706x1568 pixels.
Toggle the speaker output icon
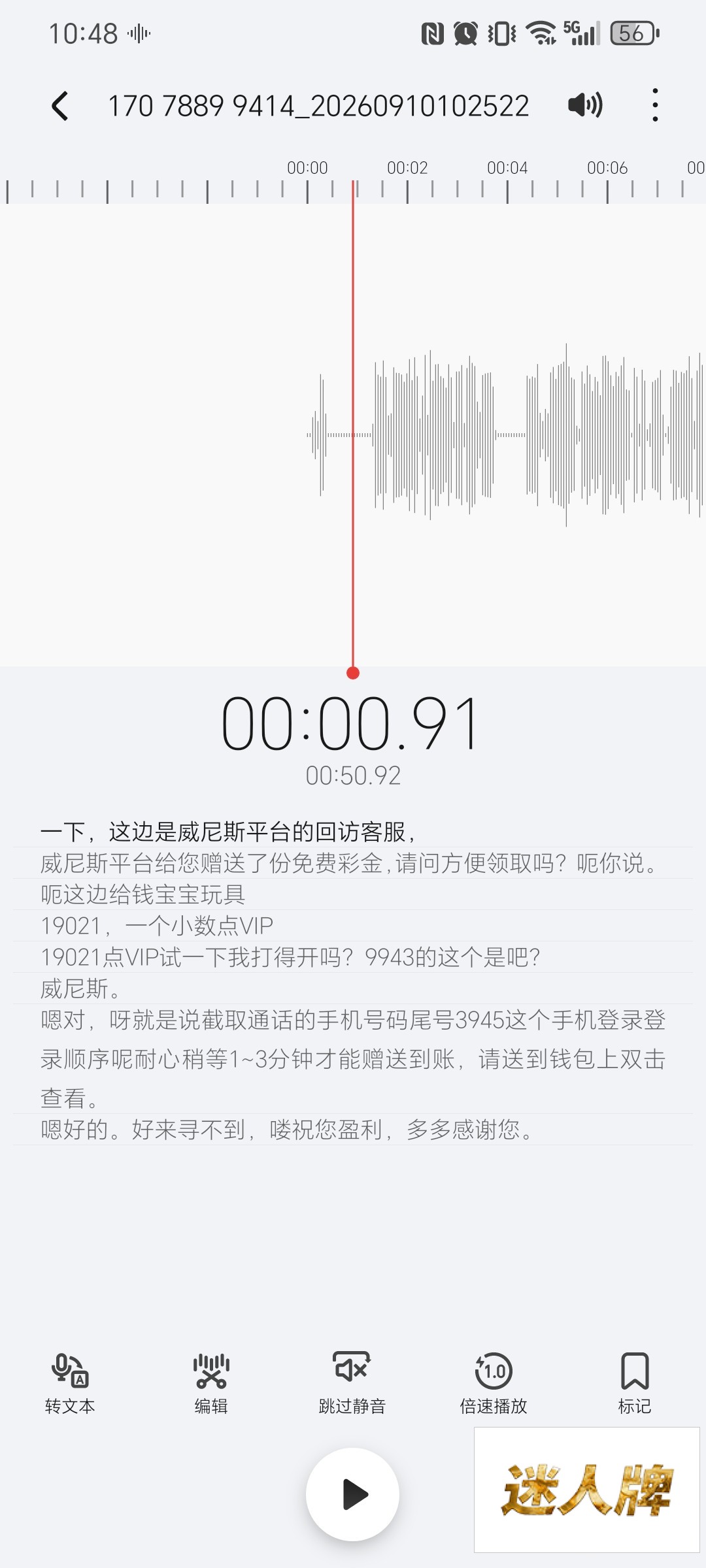pos(585,105)
